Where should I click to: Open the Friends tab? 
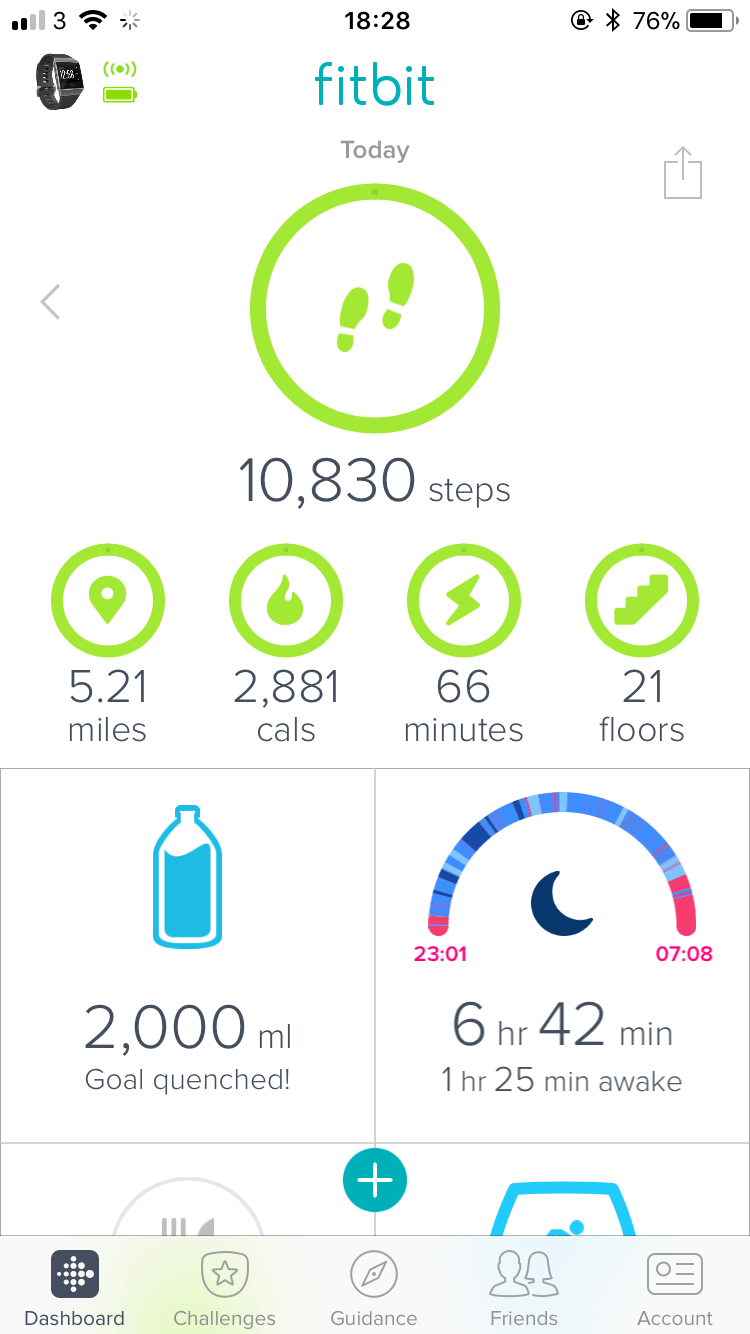(524, 1289)
